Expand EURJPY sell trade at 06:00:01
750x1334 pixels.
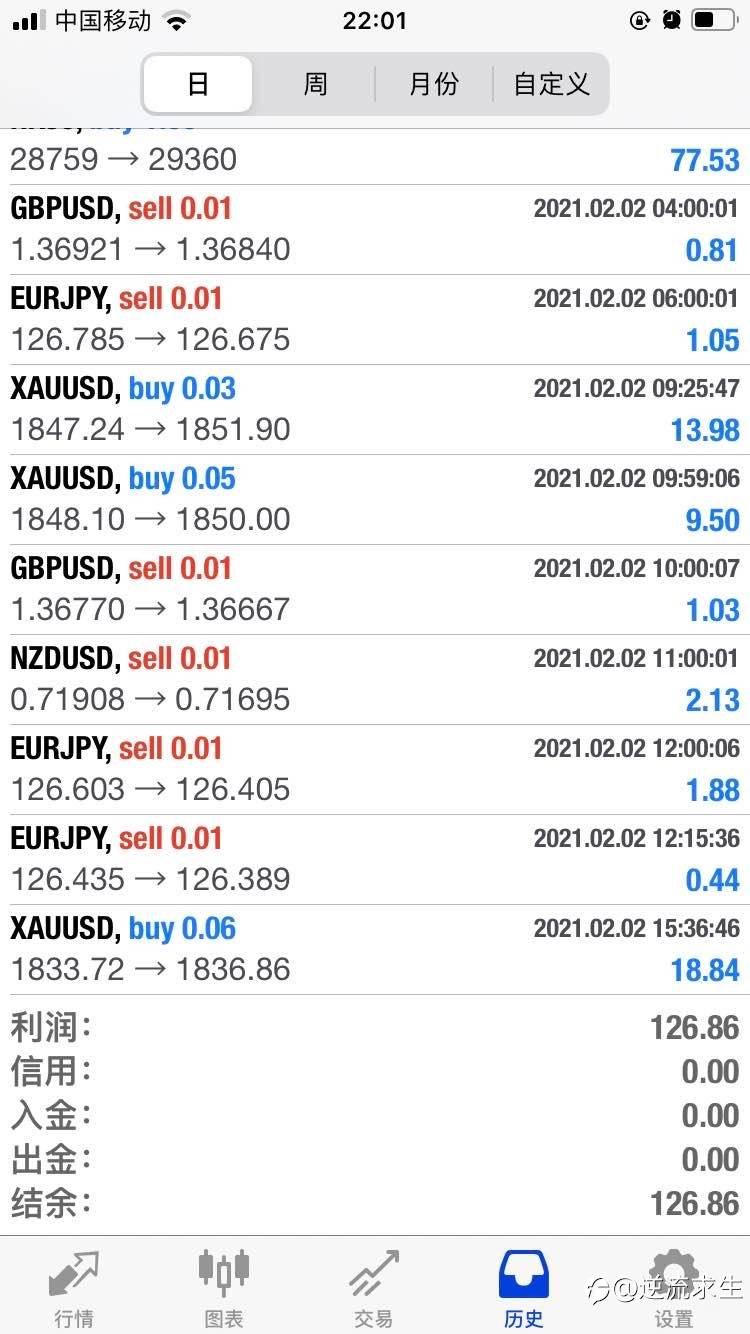[x=375, y=320]
